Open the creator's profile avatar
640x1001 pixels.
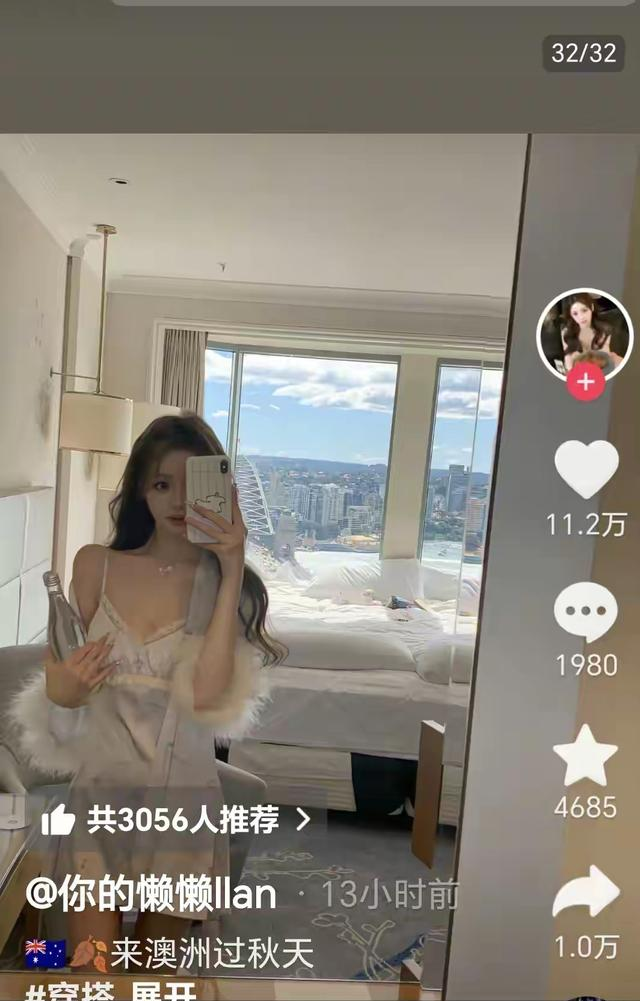pos(585,335)
